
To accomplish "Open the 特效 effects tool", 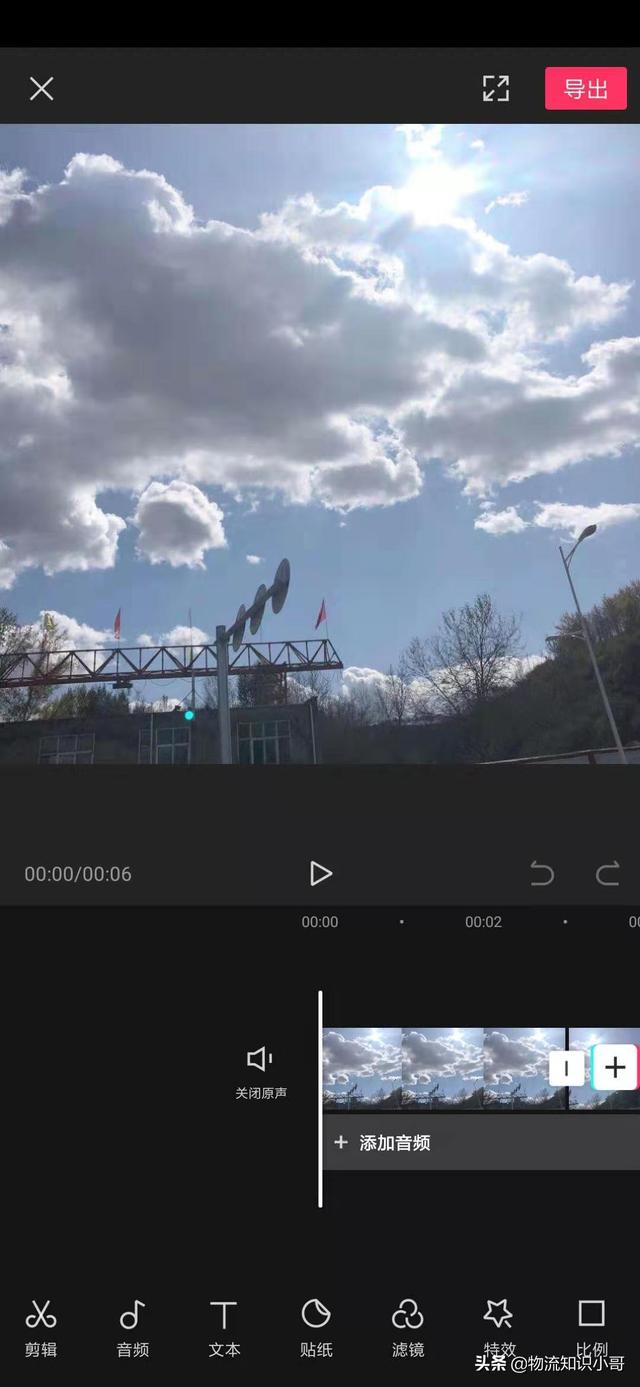I will 499,1324.
